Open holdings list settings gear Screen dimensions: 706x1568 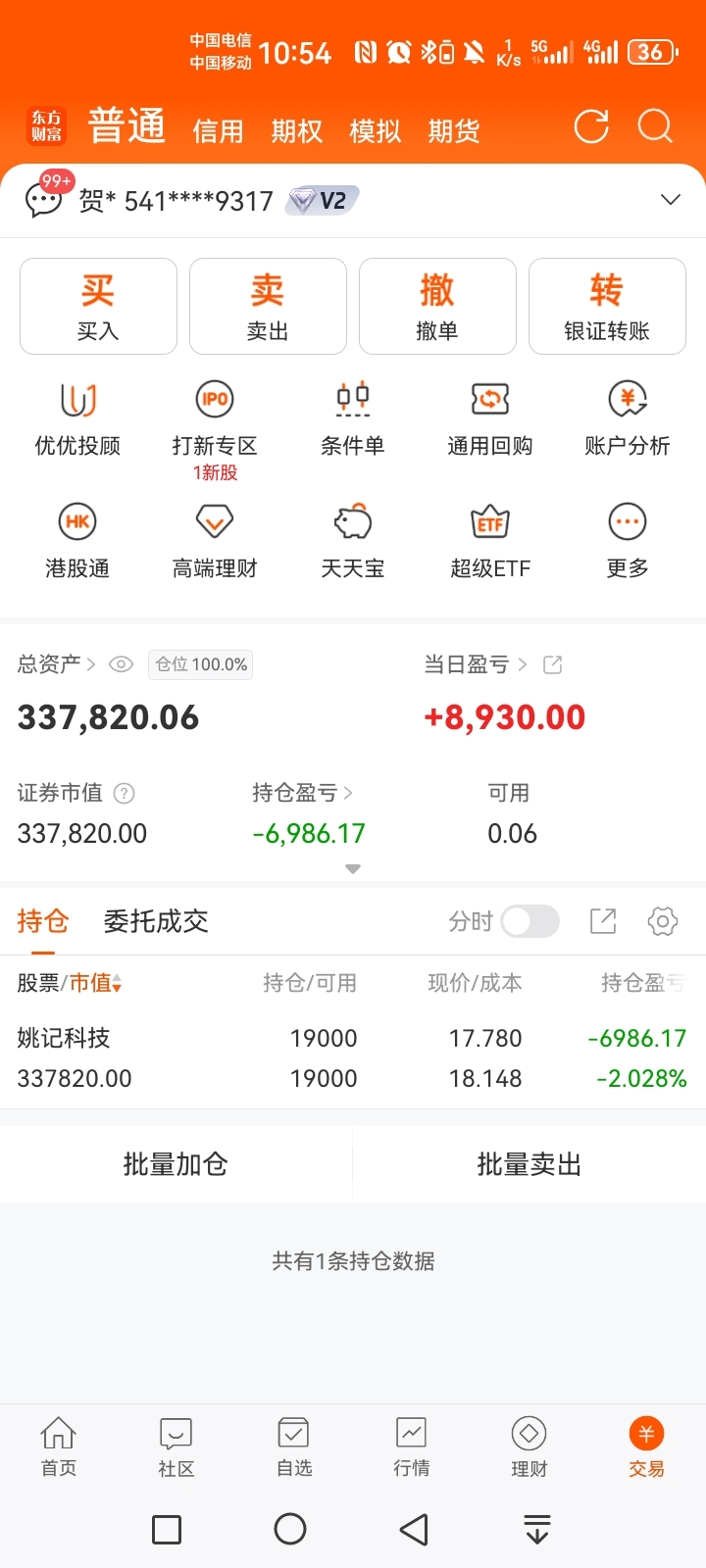point(663,921)
